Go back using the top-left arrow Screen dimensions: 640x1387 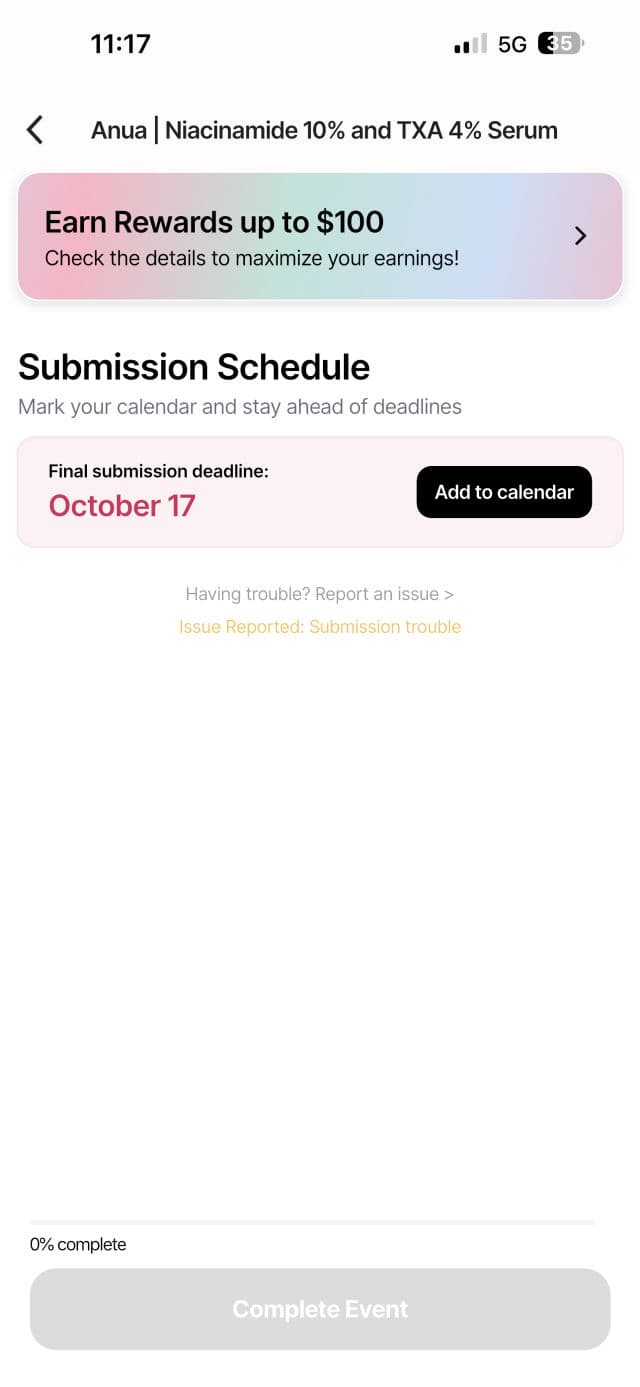[35, 130]
